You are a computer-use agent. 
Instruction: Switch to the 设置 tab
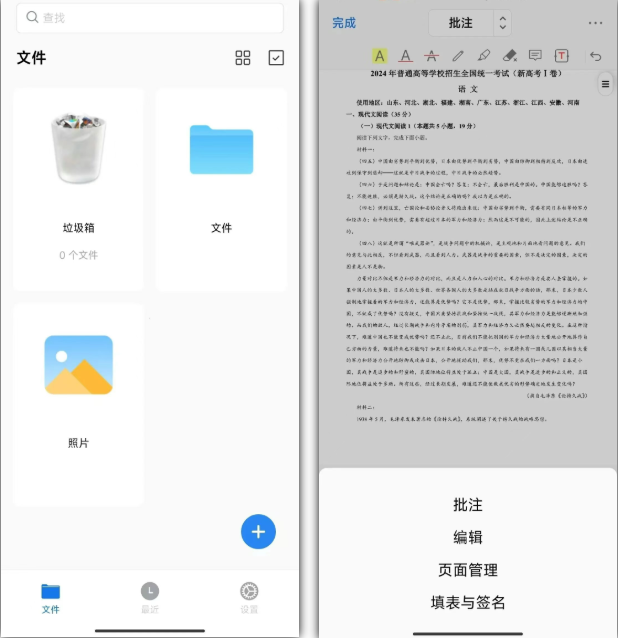click(249, 598)
